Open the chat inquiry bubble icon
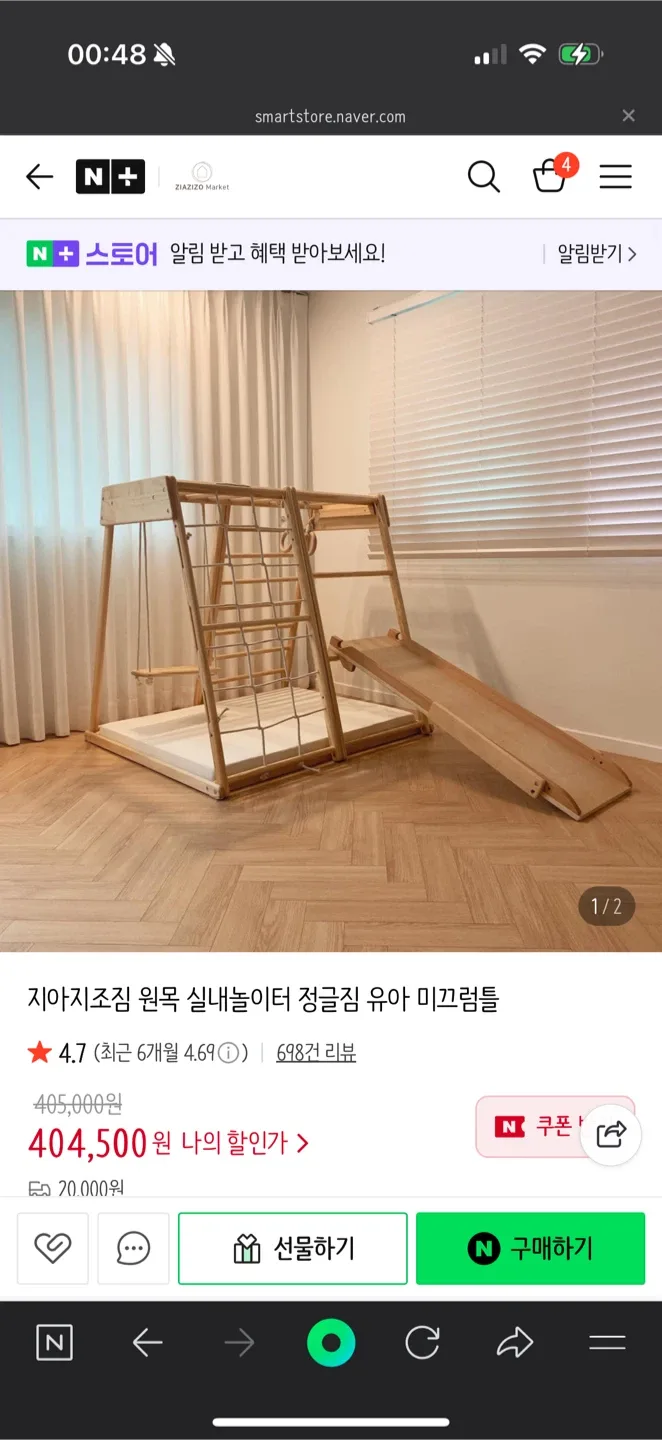662x1440 pixels. coord(133,1248)
